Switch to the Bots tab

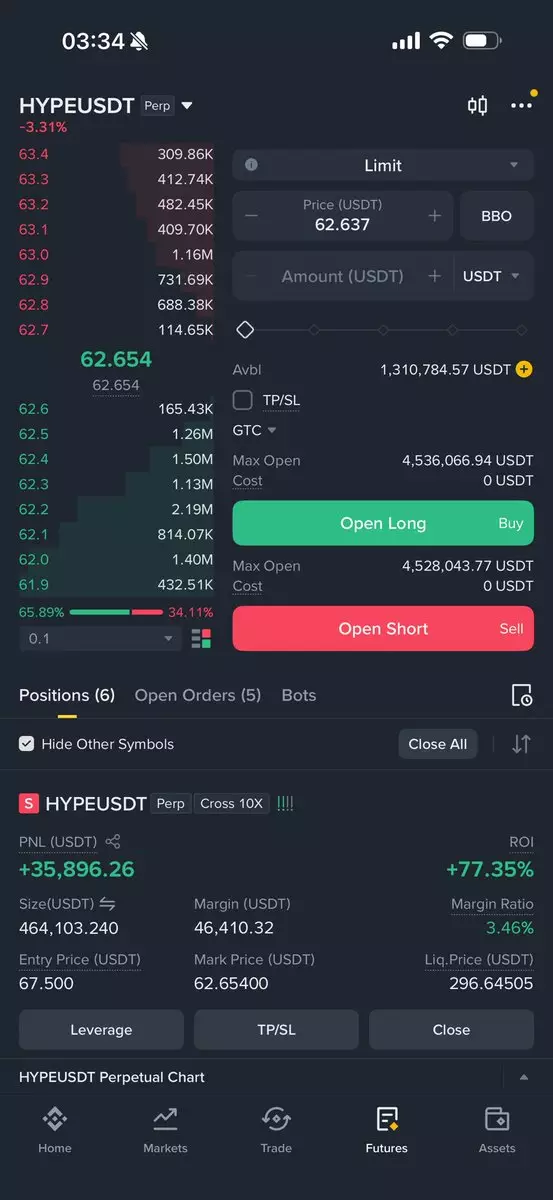click(x=299, y=695)
